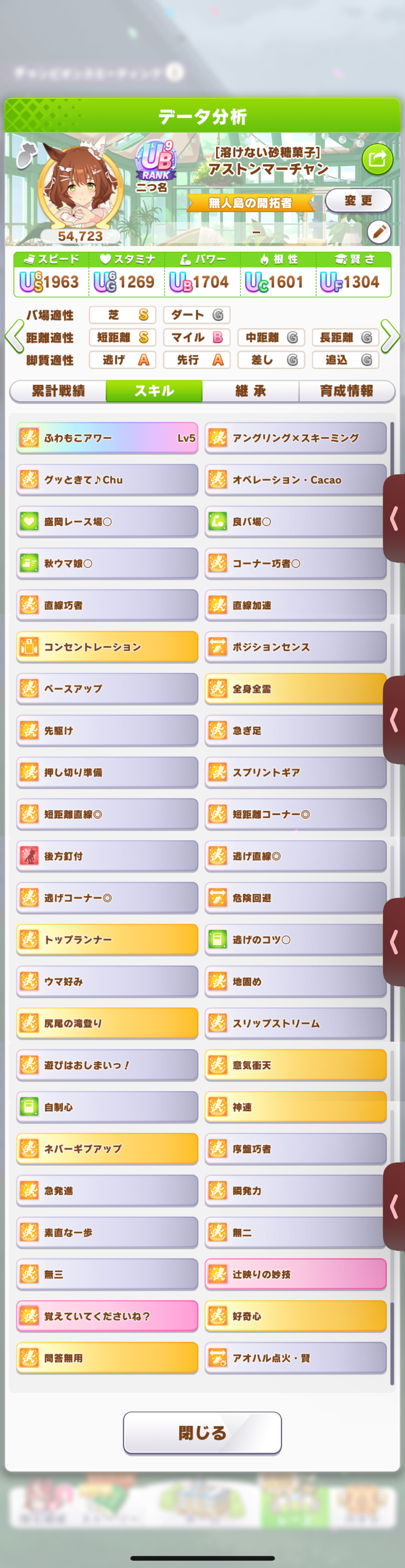Switch to the 累計戦績 tab
Image resolution: width=405 pixels, height=1568 pixels.
(x=59, y=391)
